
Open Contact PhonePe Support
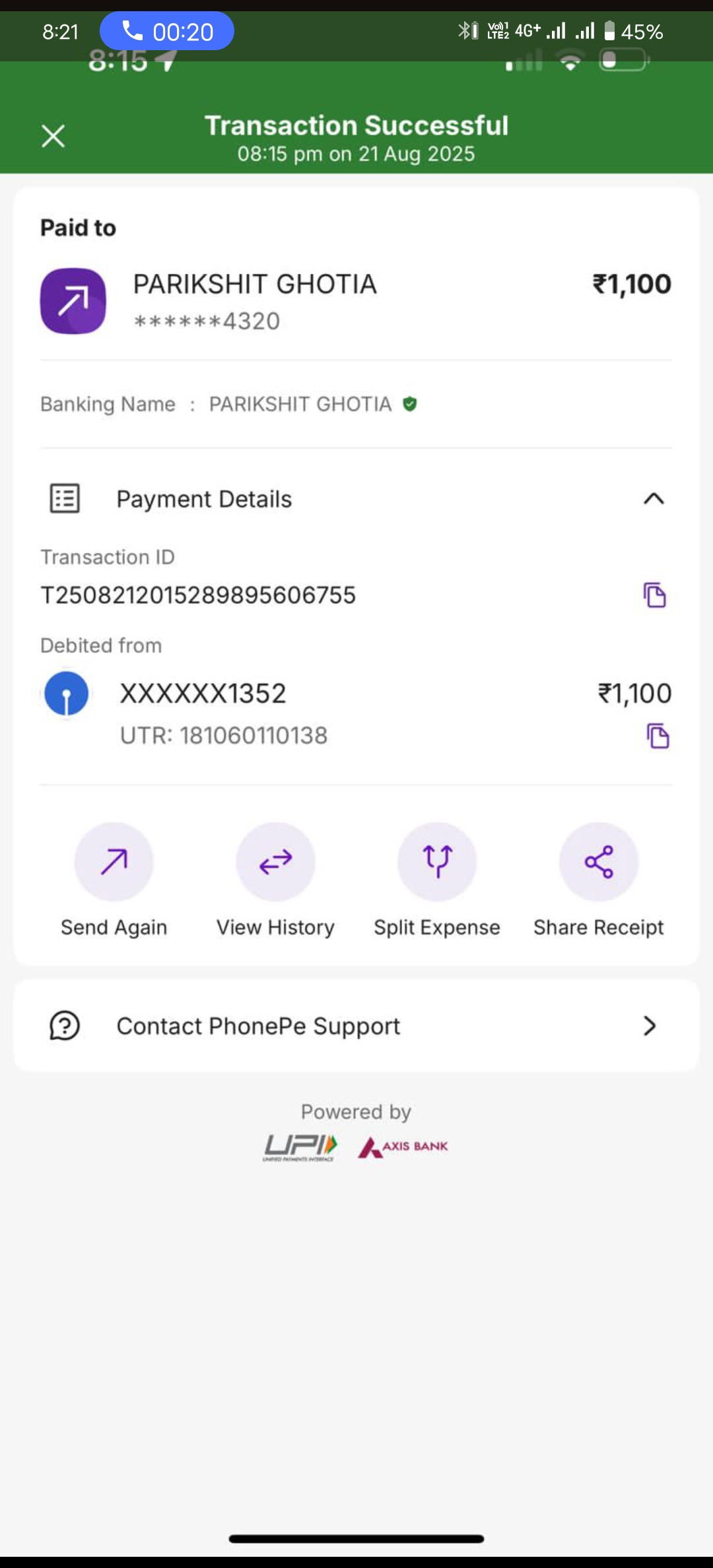click(356, 1026)
